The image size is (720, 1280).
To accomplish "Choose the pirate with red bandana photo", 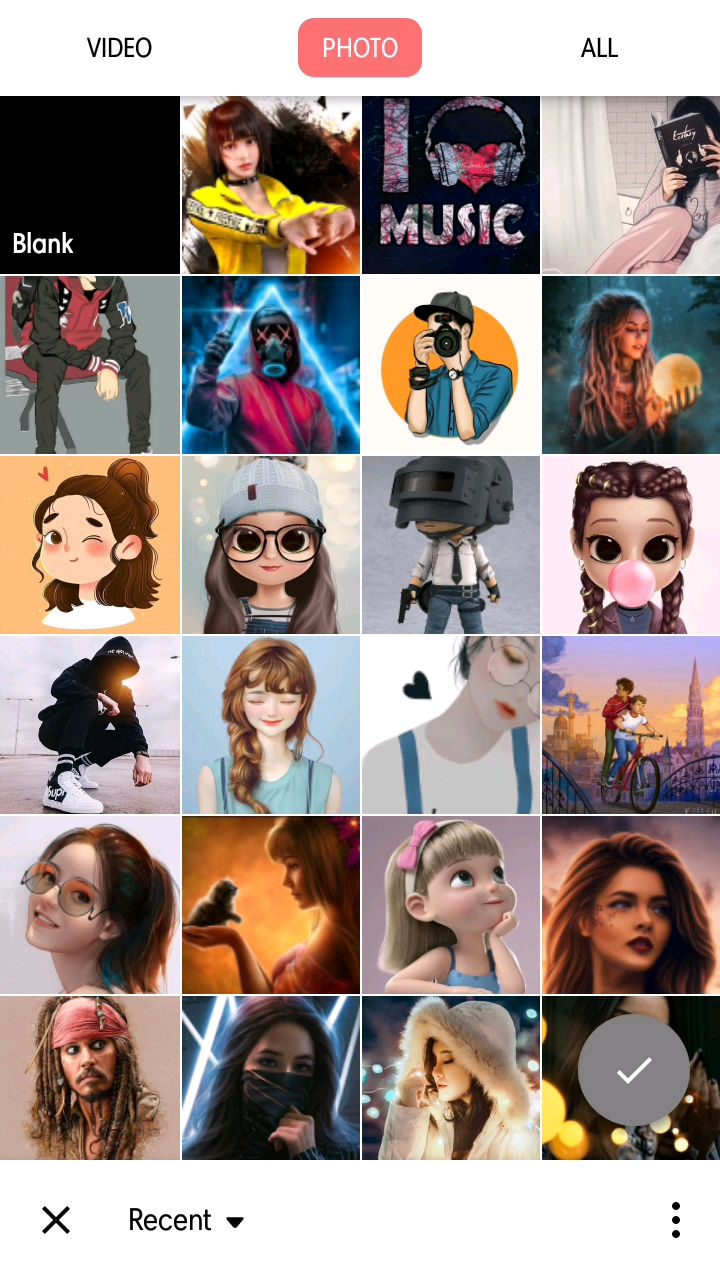I will coord(90,1078).
